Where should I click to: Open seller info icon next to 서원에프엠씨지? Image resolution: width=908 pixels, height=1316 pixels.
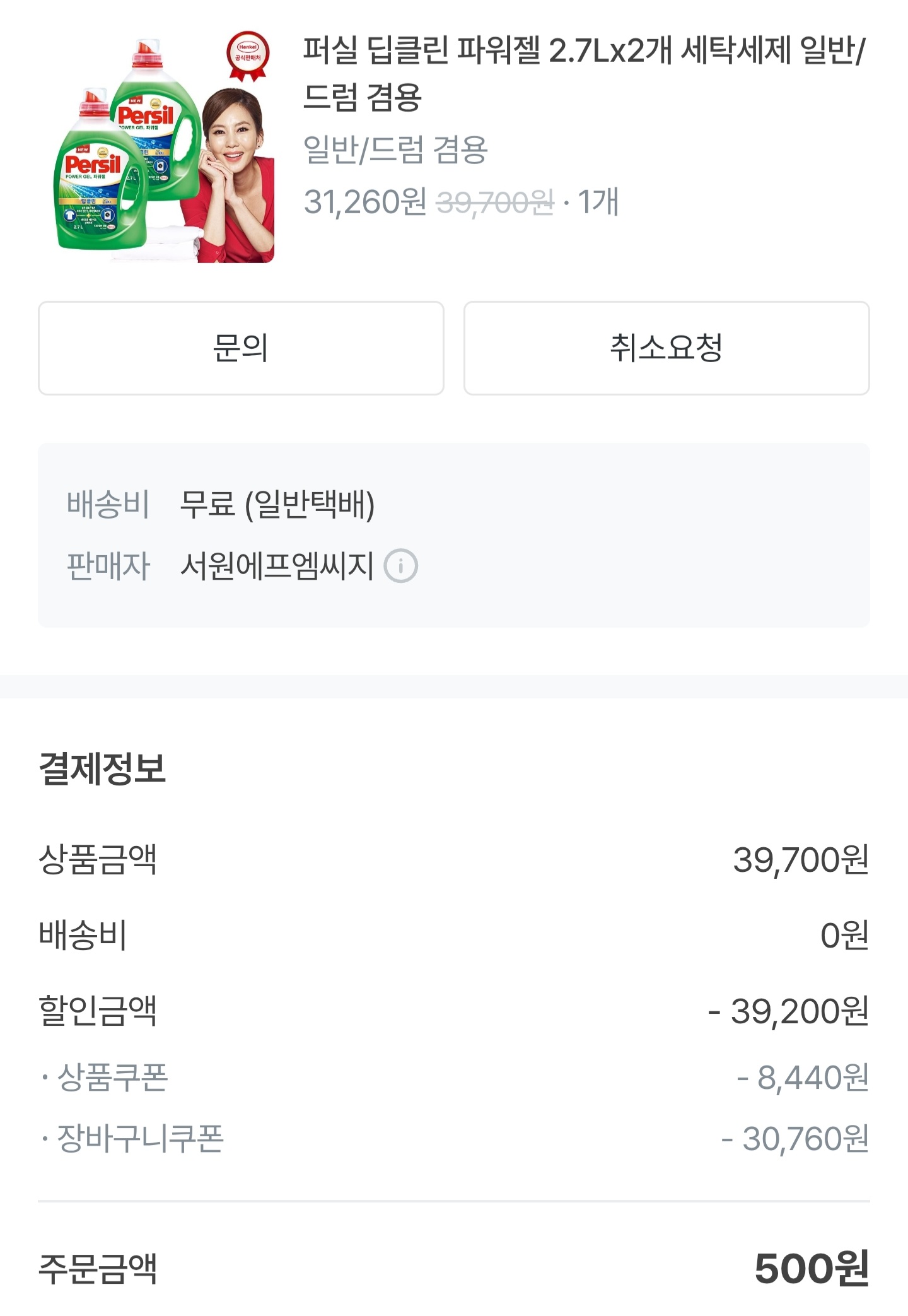[x=401, y=566]
